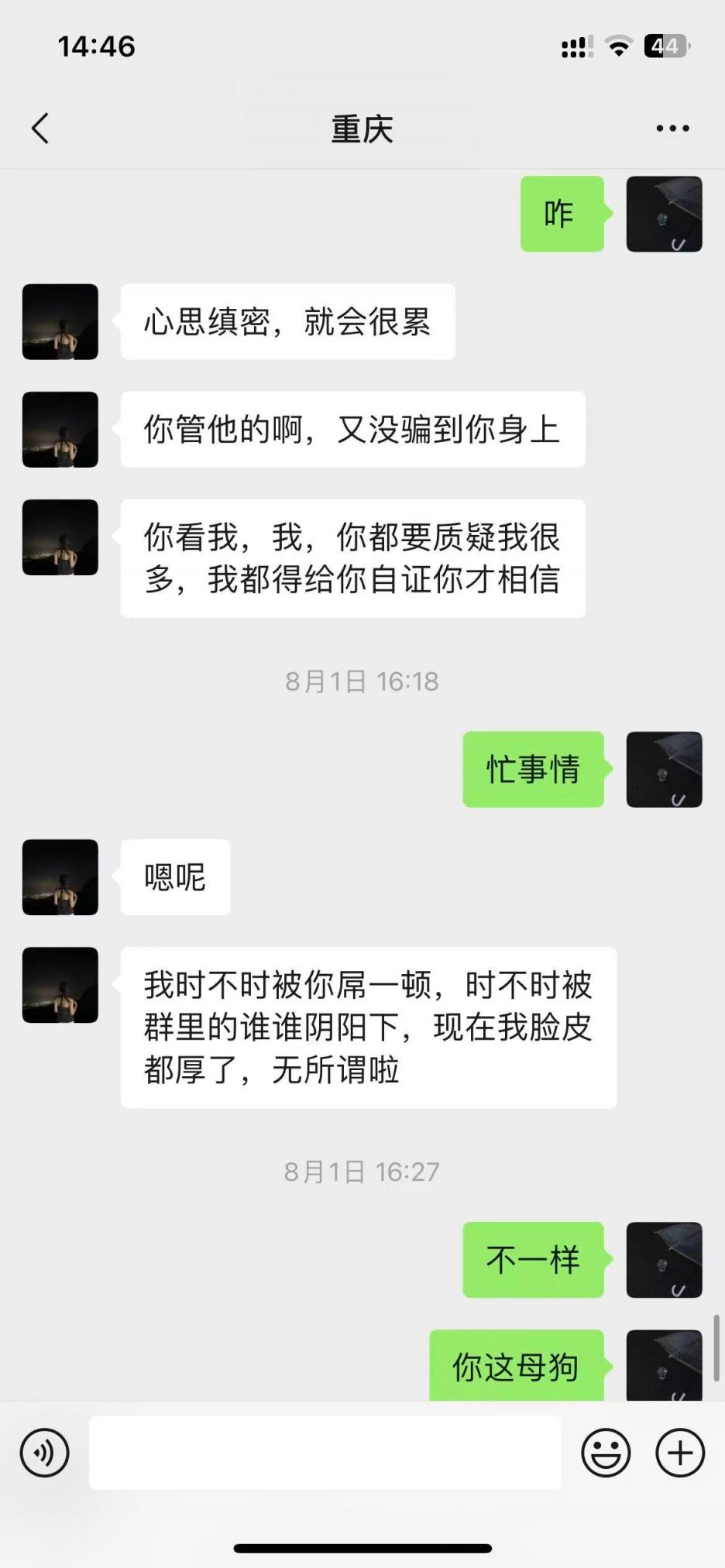Open the emoji sticker panel
This screenshot has height=1568, width=725.
pos(606,1453)
